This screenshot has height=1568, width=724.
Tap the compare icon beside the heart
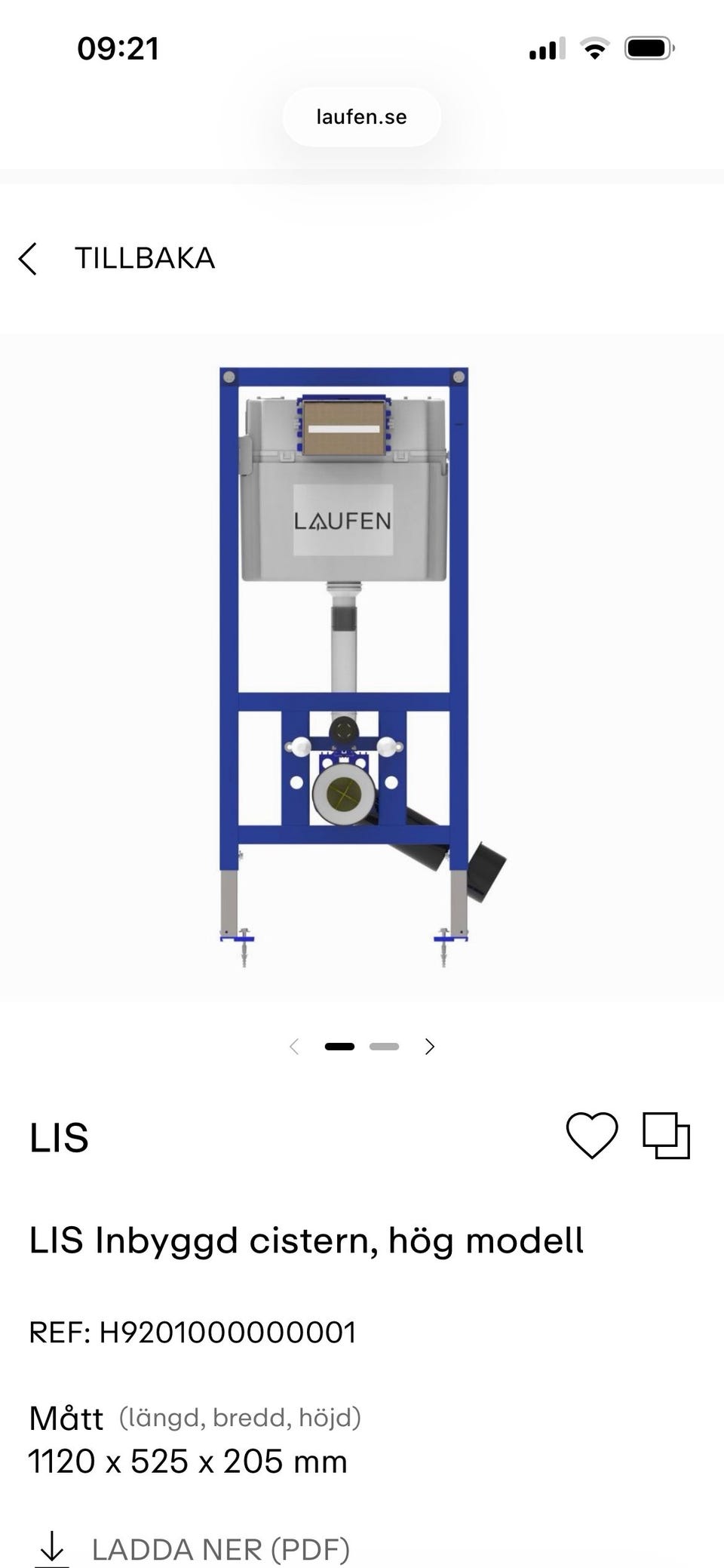coord(667,1136)
